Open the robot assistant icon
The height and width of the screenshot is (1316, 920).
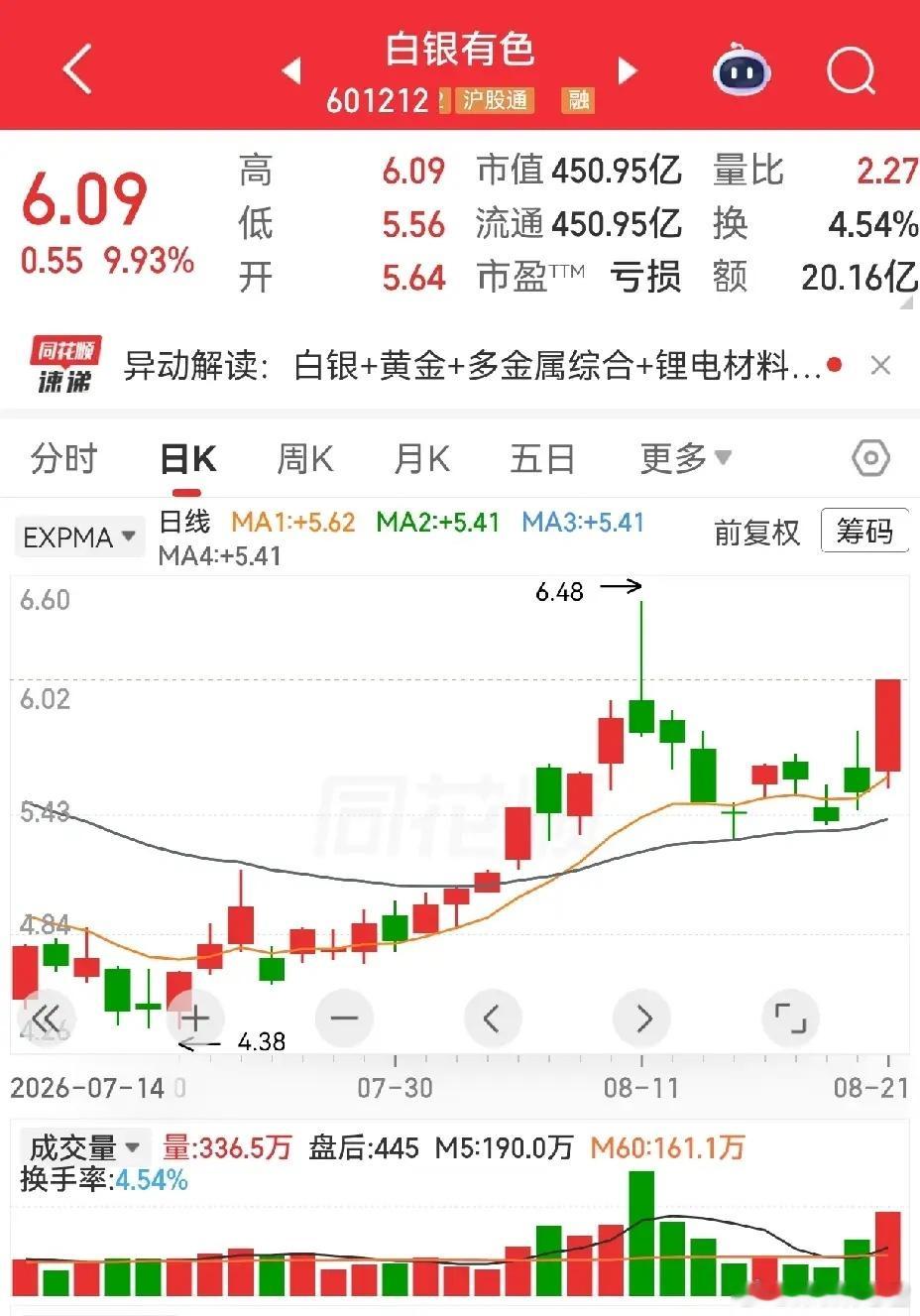point(743,69)
